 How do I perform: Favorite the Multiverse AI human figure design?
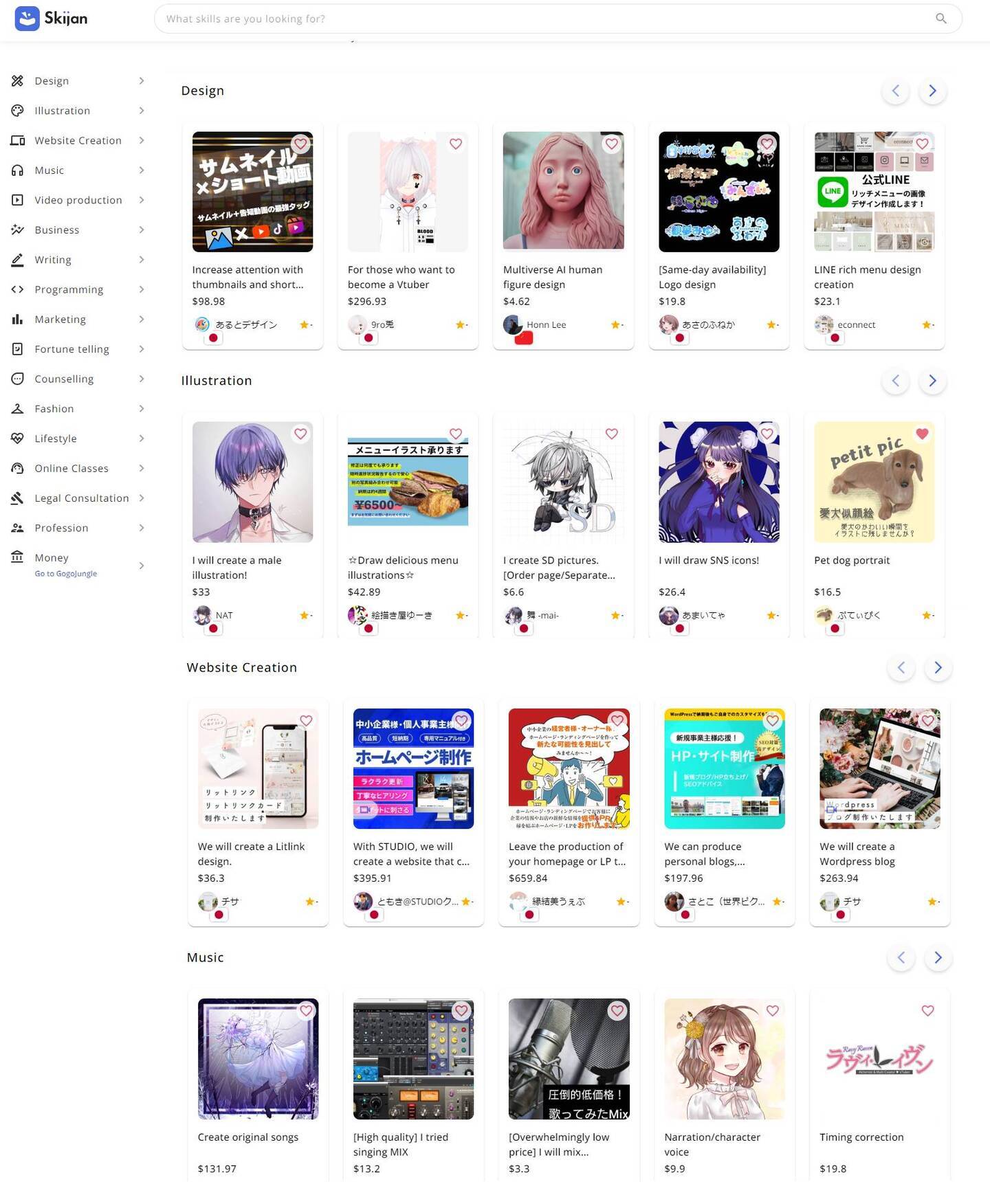coord(611,144)
